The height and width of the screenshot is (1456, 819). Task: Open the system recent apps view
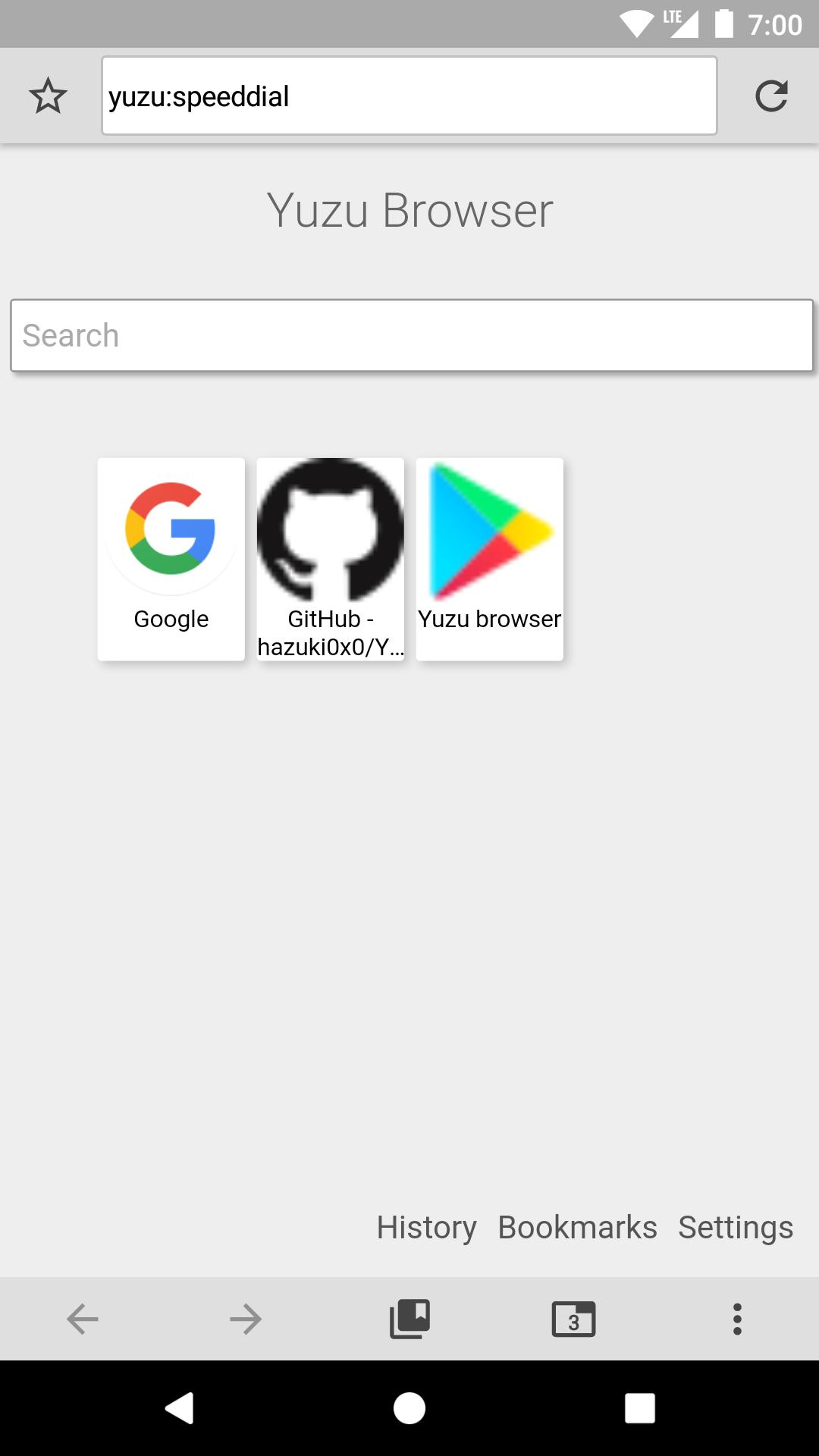pos(639,1409)
